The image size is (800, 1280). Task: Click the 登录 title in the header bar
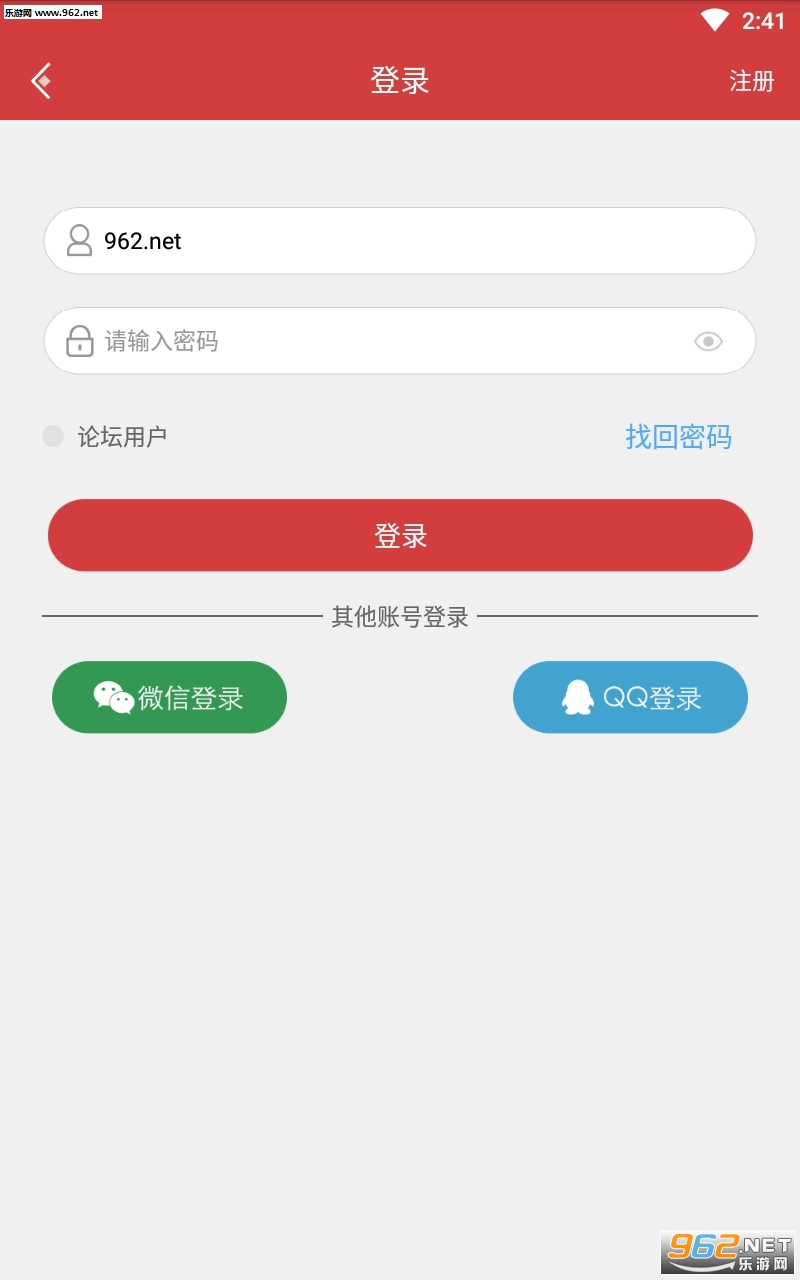coord(400,80)
